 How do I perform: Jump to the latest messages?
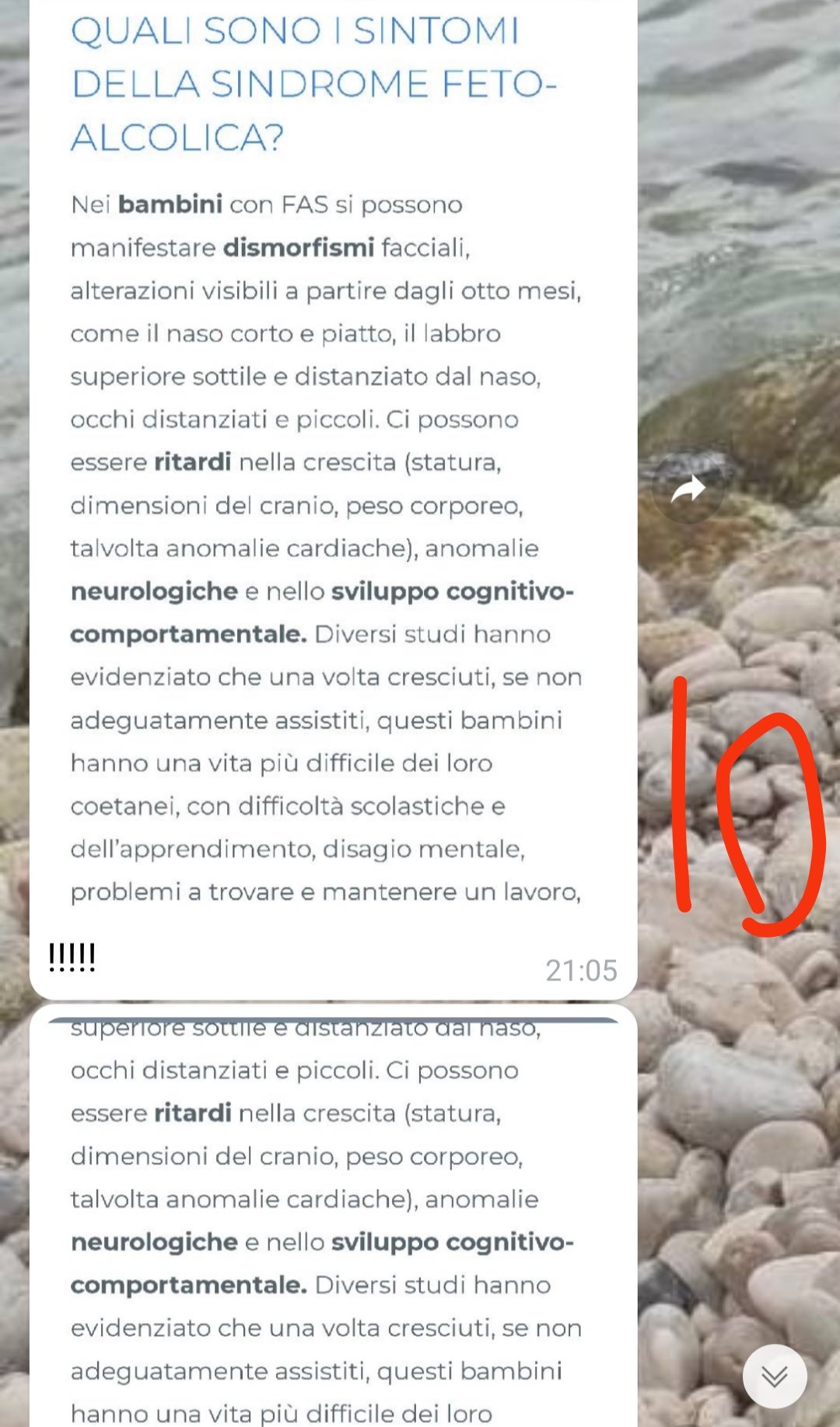click(775, 1376)
